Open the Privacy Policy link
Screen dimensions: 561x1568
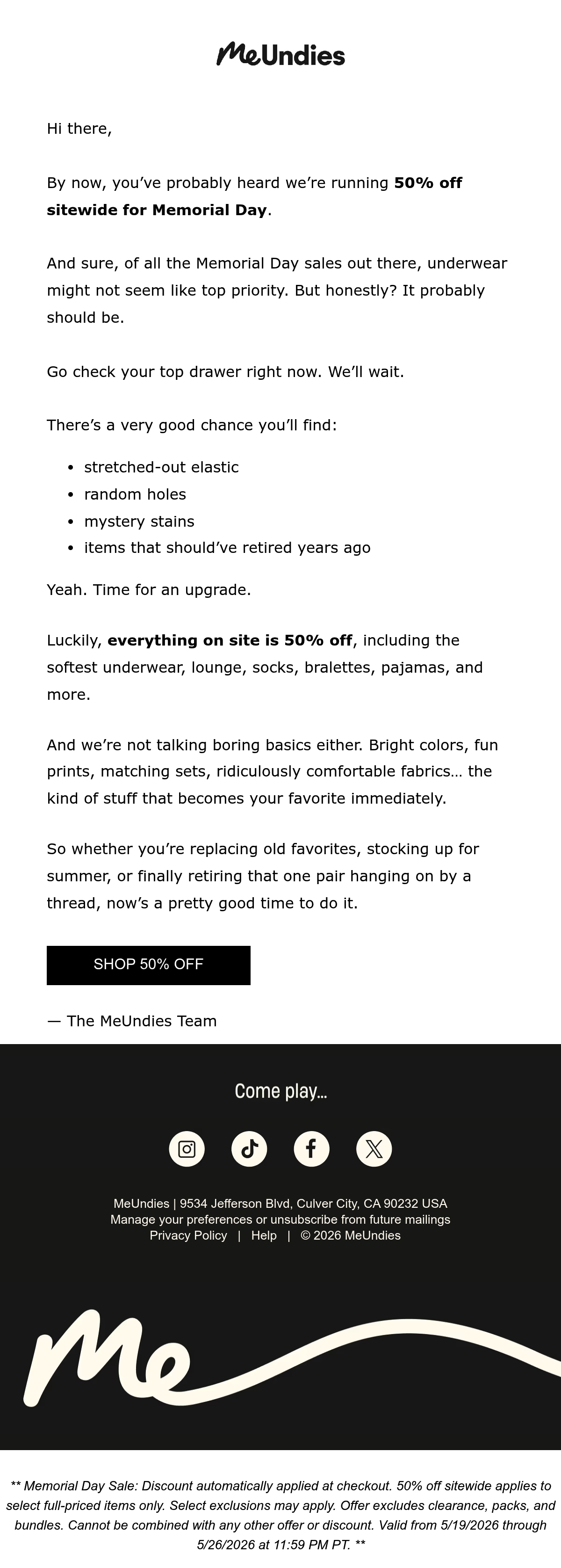[188, 1235]
